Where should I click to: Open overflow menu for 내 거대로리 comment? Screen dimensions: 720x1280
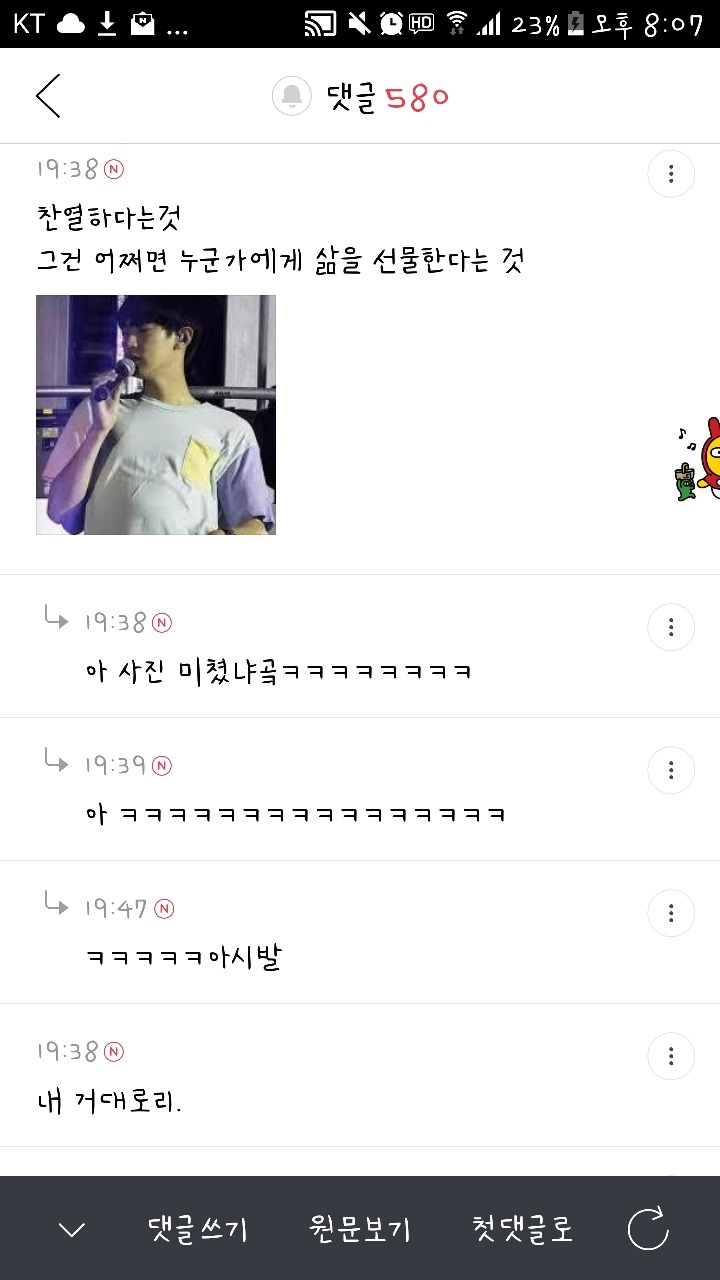click(x=671, y=1057)
